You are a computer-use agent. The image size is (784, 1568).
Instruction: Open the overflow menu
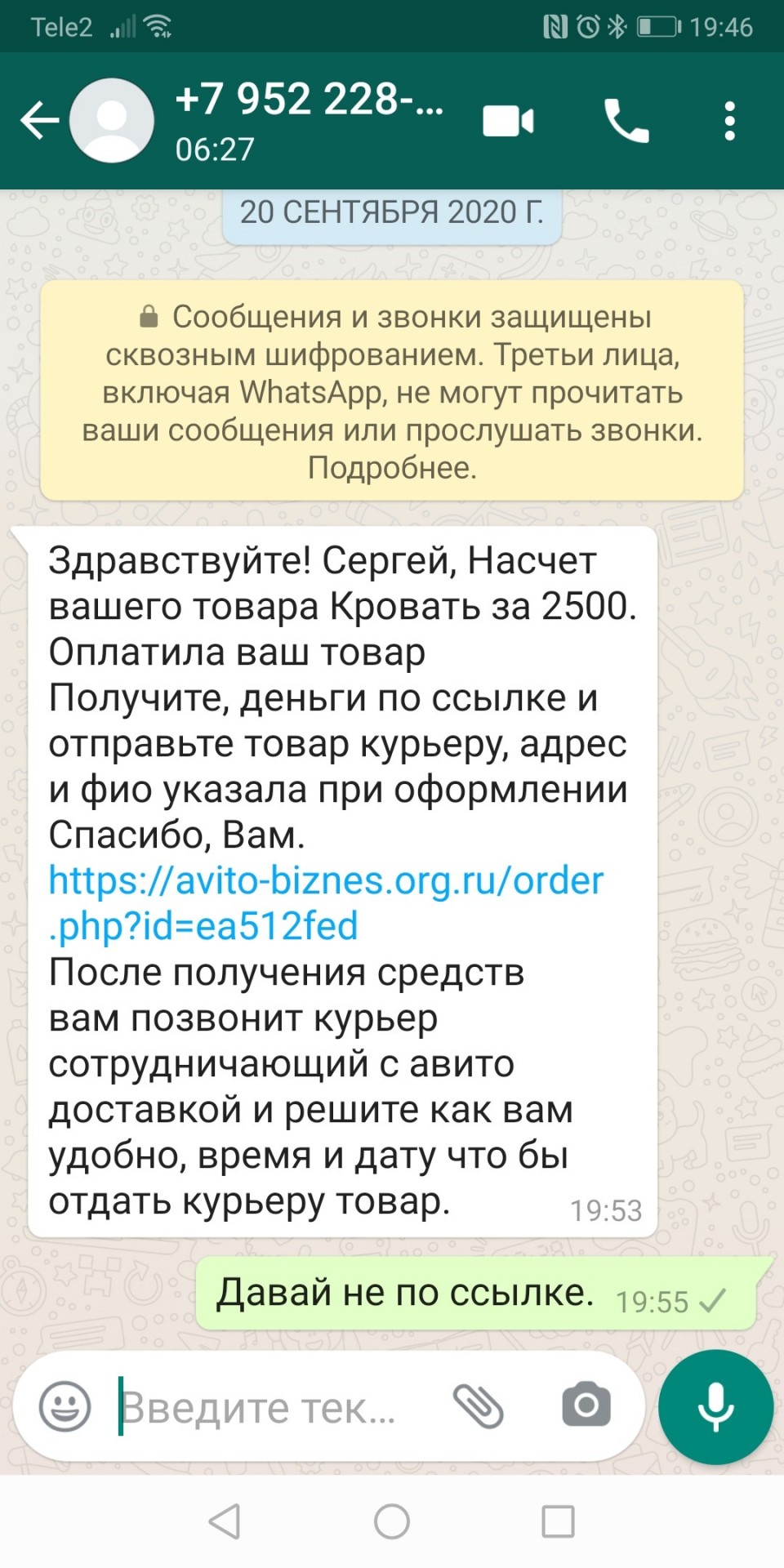tap(730, 121)
